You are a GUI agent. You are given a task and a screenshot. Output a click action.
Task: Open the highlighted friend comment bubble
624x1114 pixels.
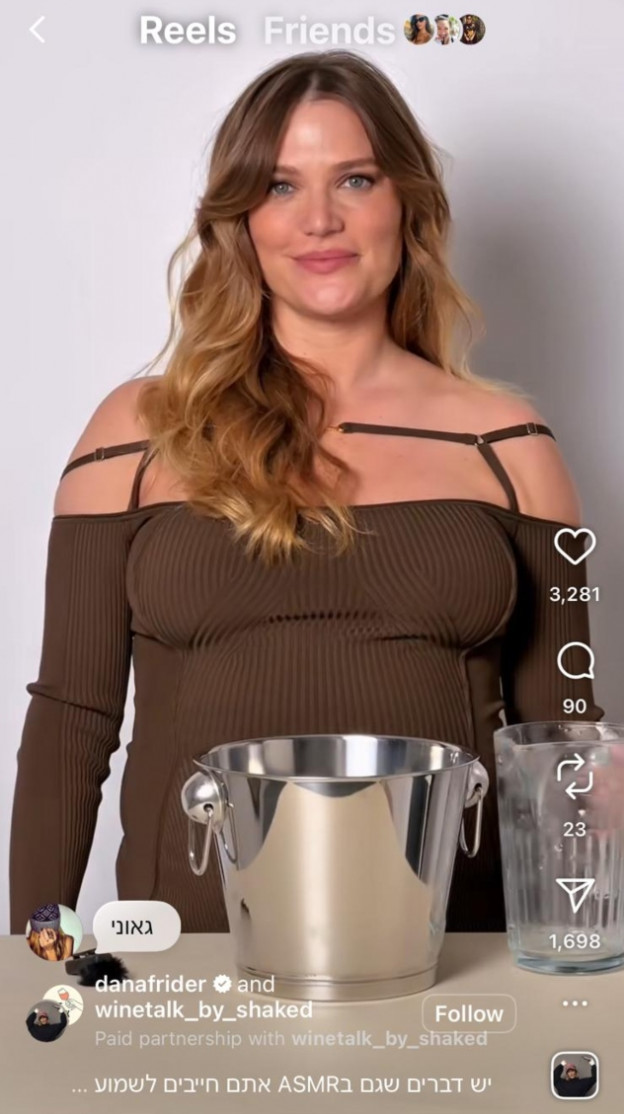click(137, 925)
